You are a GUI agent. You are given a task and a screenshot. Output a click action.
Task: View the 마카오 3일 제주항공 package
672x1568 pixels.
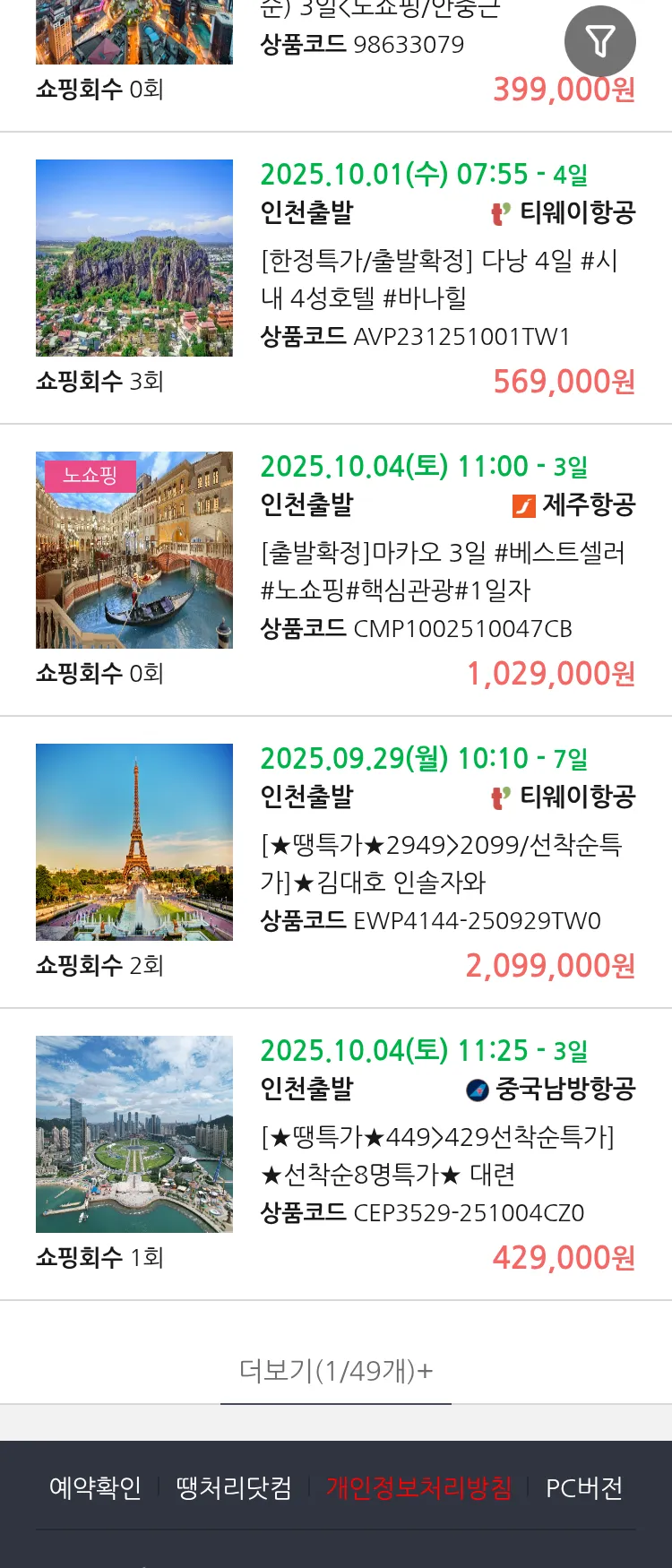(443, 571)
